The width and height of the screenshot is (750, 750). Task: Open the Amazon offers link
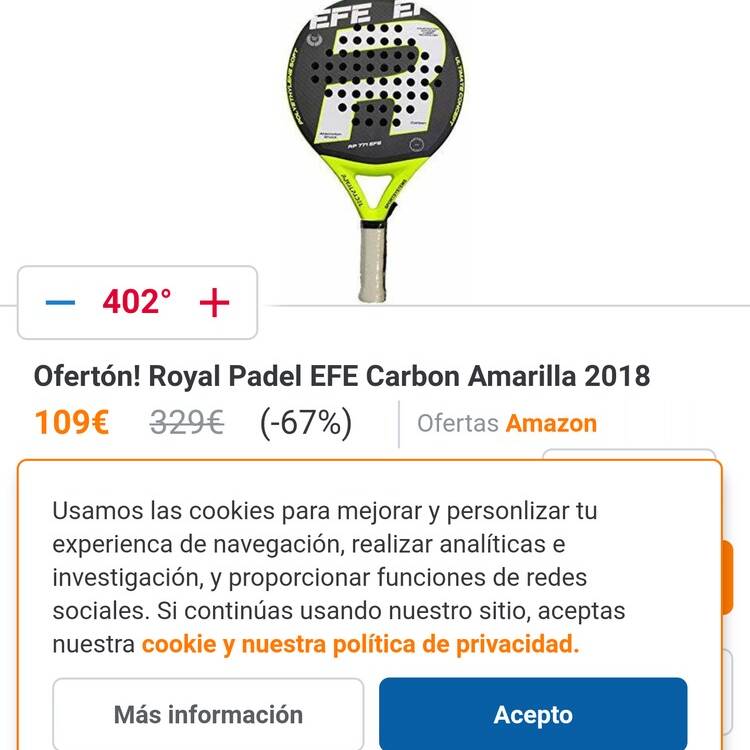coord(551,423)
